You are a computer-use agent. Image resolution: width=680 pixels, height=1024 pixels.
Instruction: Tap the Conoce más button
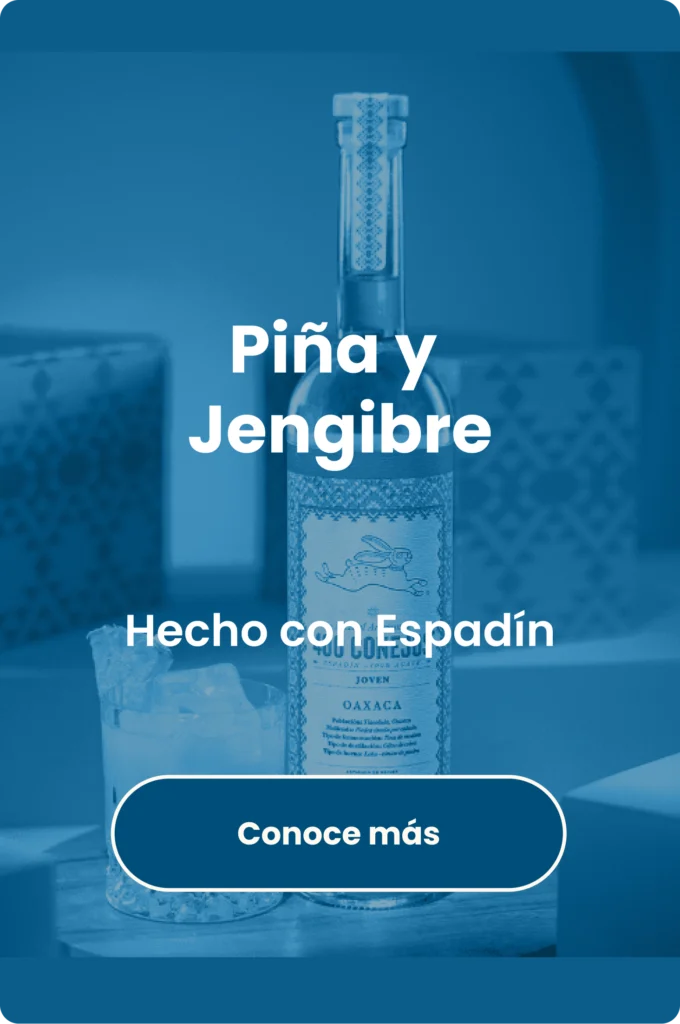[338, 833]
